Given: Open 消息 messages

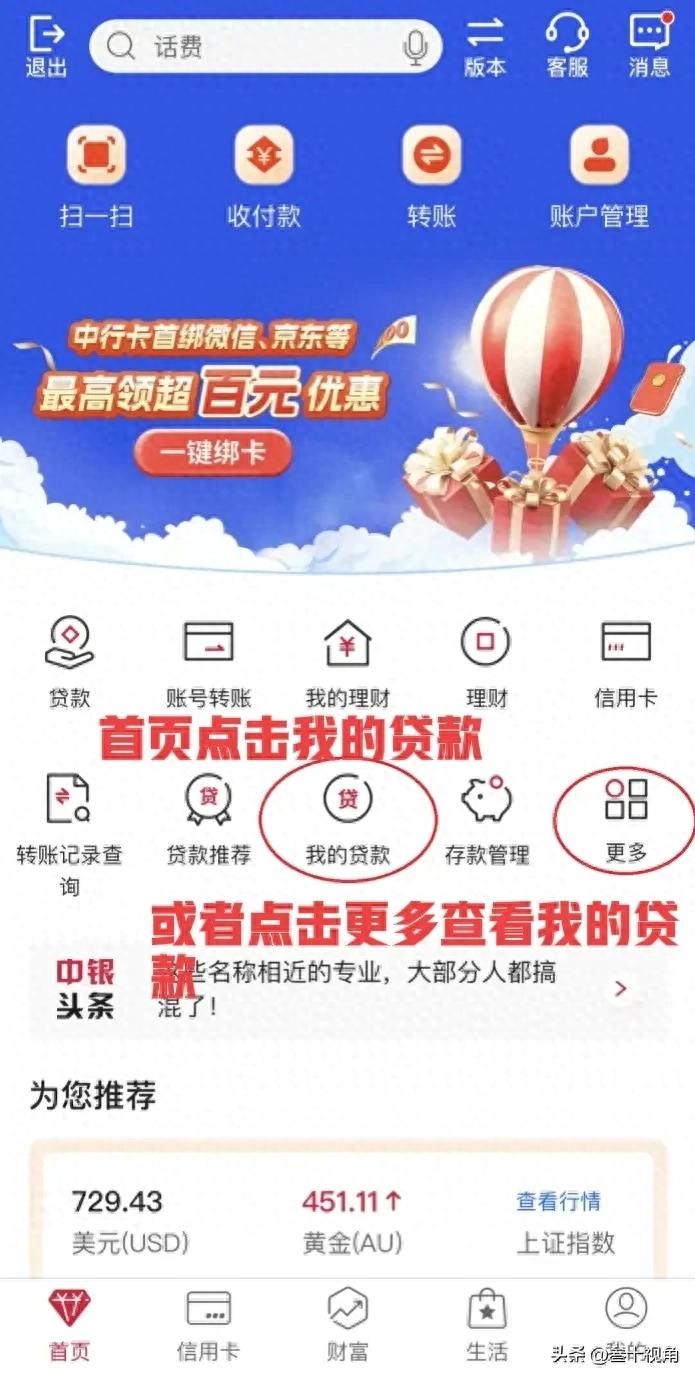Looking at the screenshot, I should (x=649, y=47).
